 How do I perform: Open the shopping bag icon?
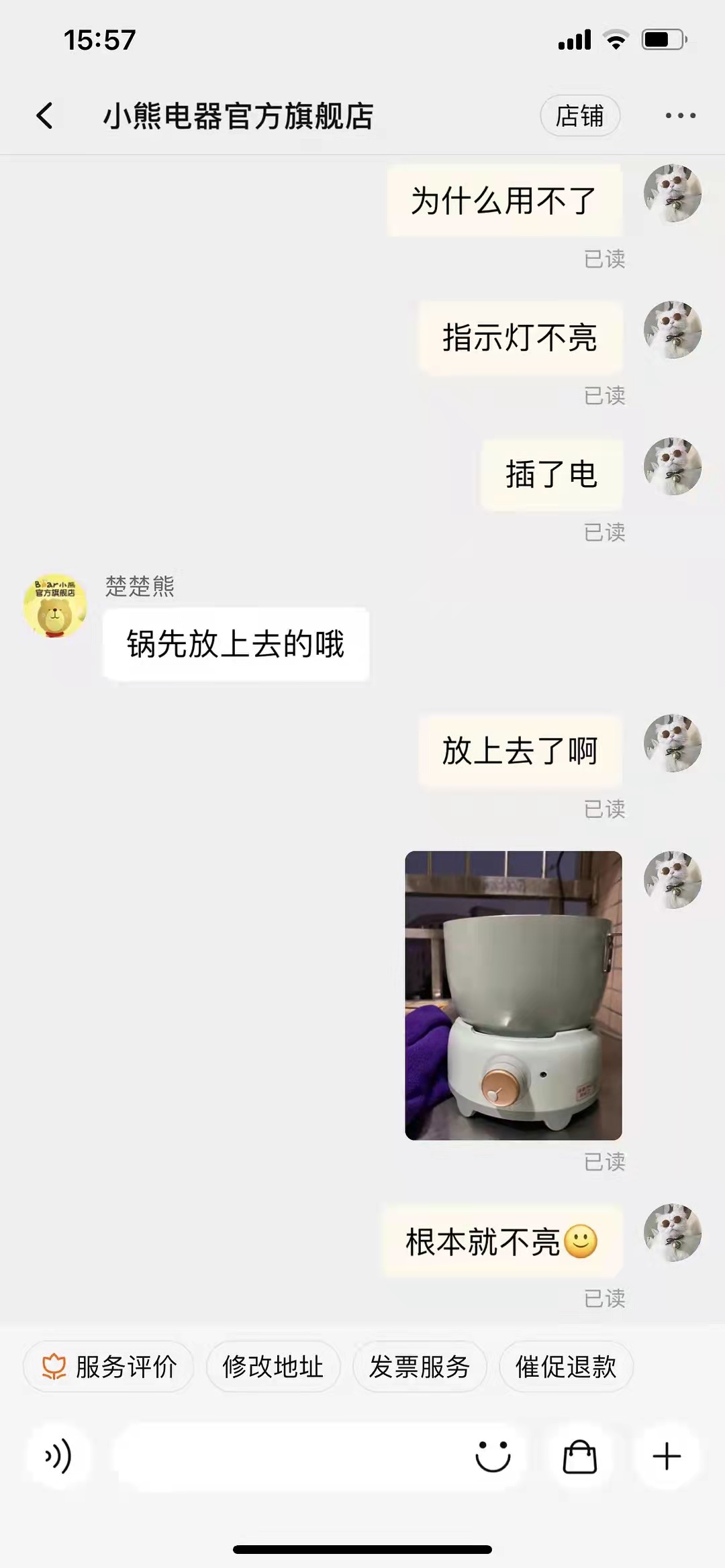tap(579, 1456)
